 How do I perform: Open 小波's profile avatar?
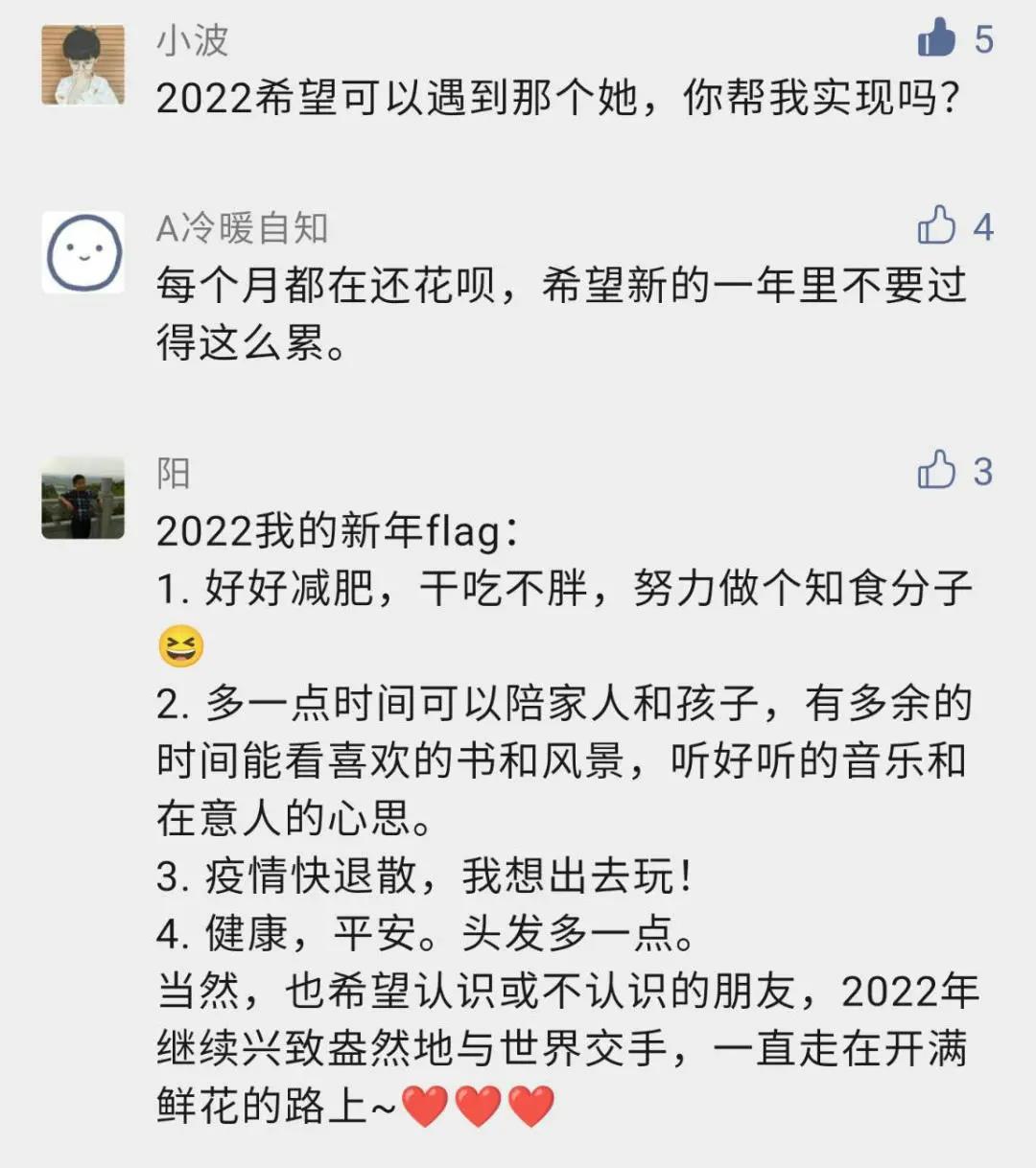(83, 64)
